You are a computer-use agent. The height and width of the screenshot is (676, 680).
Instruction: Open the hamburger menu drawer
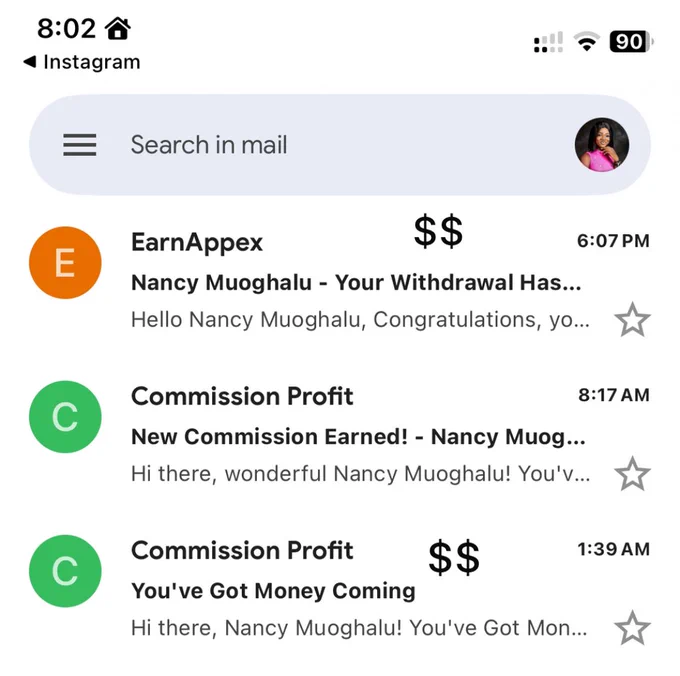[80, 145]
